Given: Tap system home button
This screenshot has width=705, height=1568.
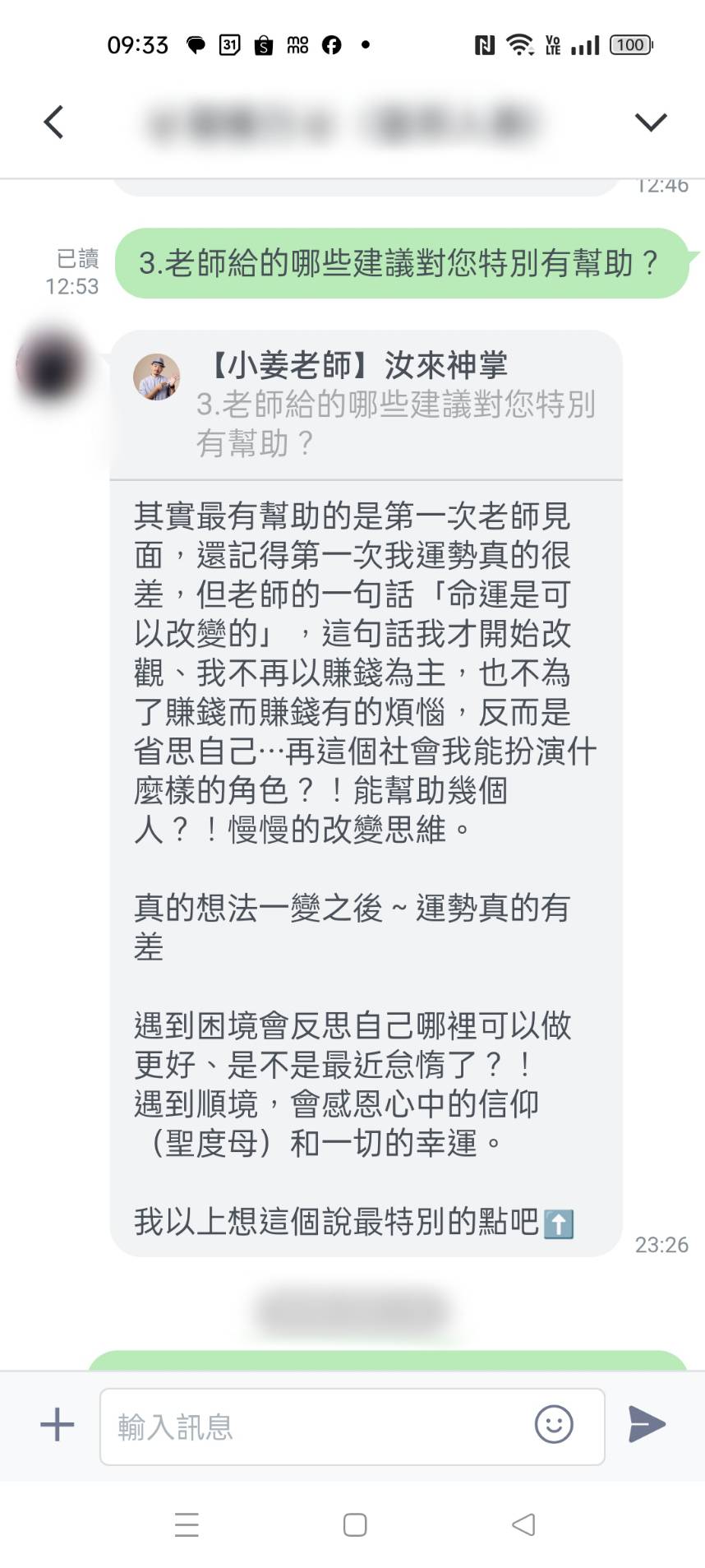Looking at the screenshot, I should click(355, 1524).
